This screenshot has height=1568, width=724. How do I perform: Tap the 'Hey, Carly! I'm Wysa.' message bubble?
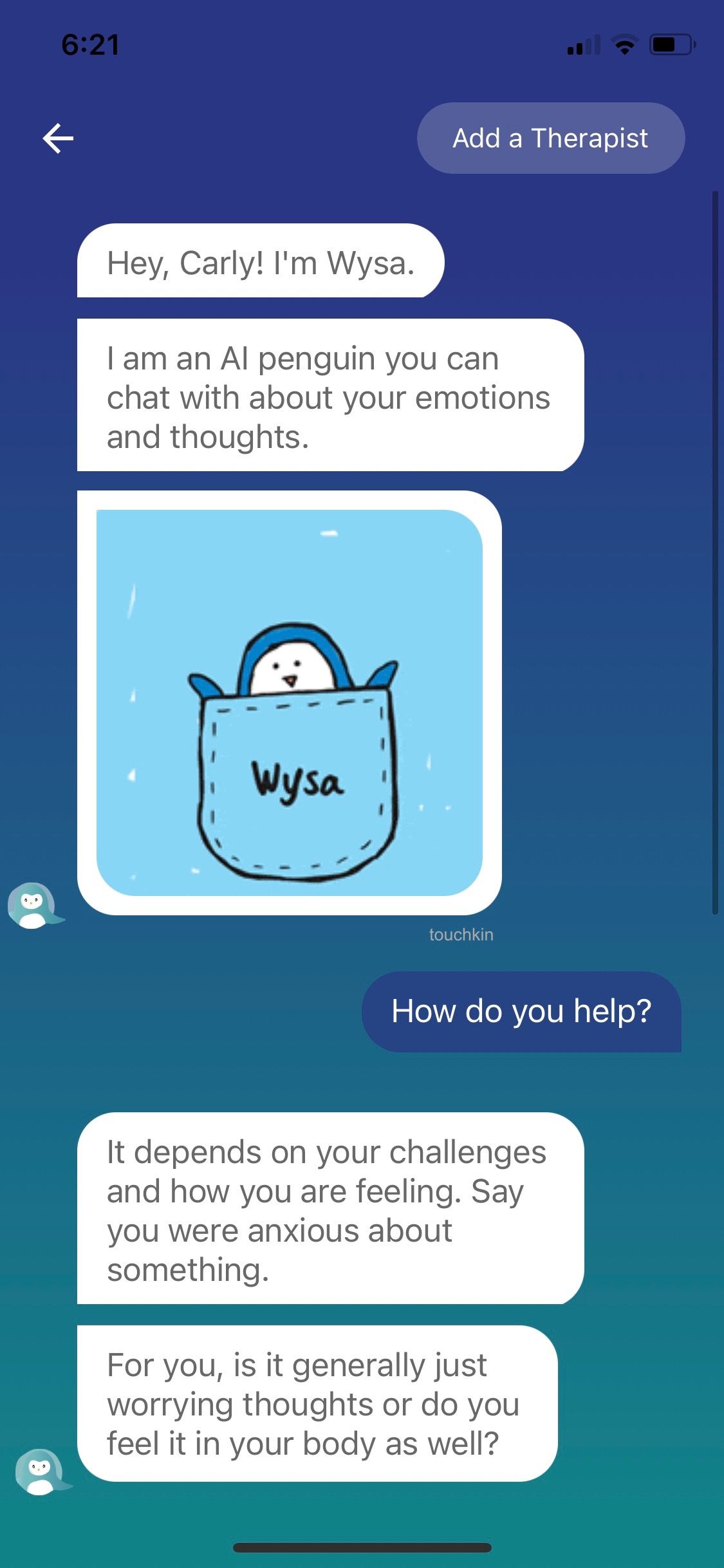tap(261, 261)
